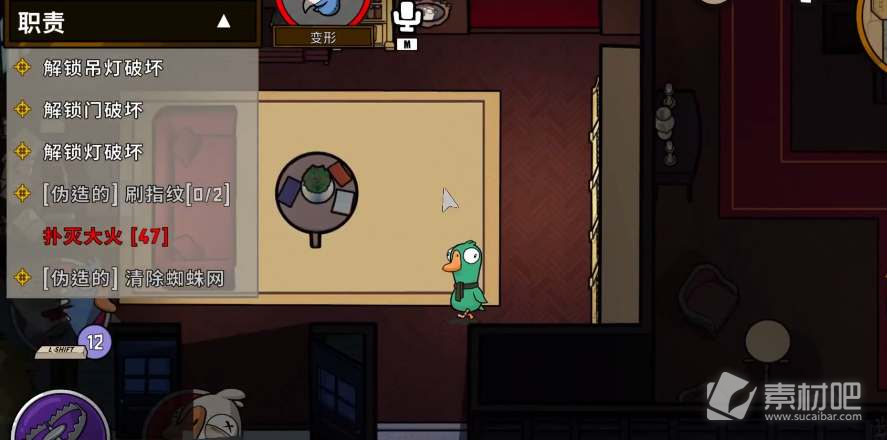Toggle the microphone button
The height and width of the screenshot is (440, 887).
tap(406, 18)
